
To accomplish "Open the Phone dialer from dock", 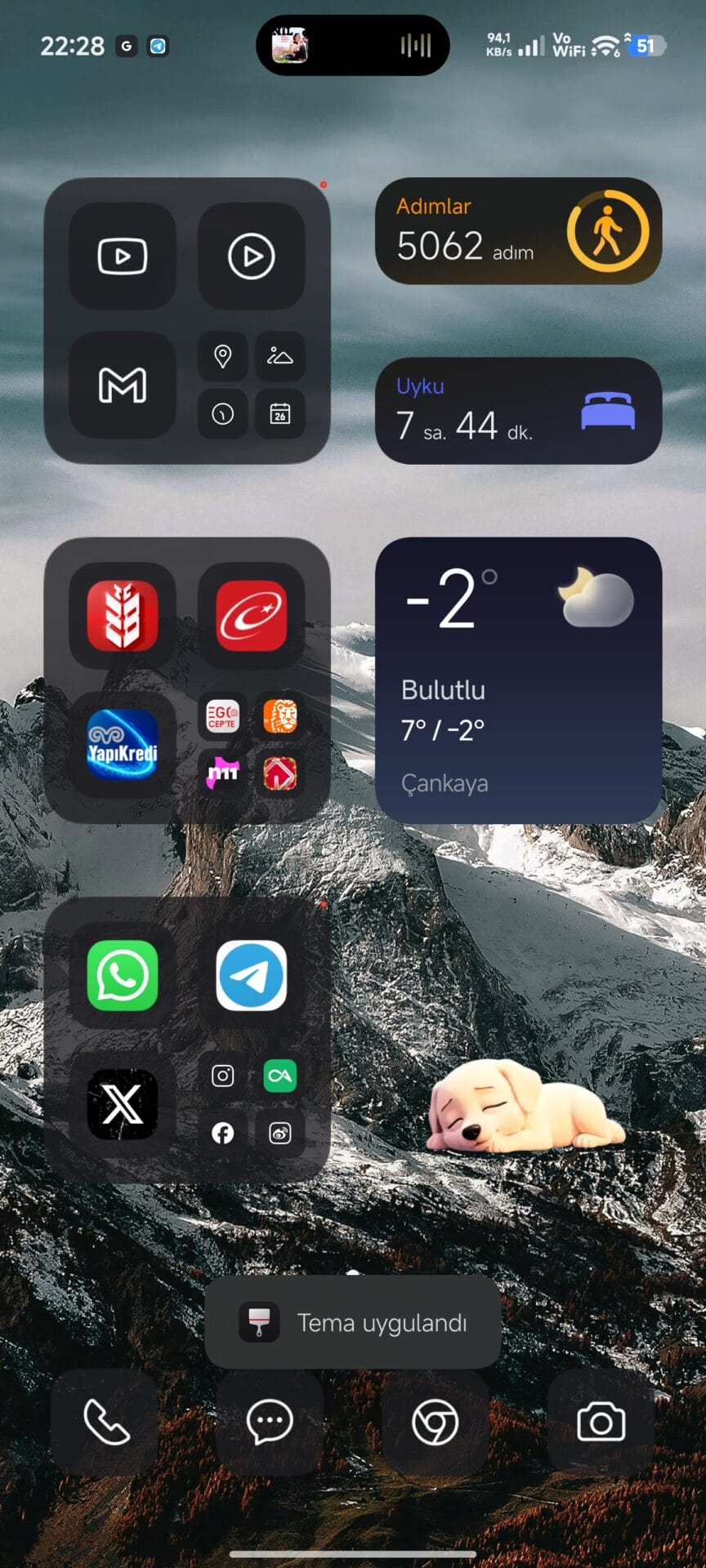I will click(106, 1423).
